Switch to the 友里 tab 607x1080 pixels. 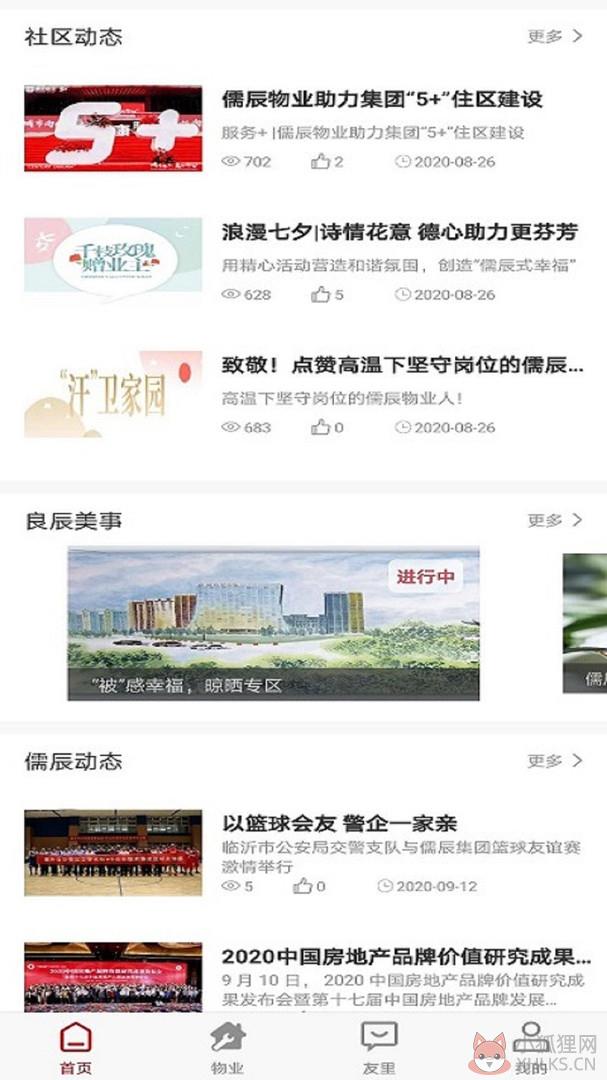coord(379,1048)
